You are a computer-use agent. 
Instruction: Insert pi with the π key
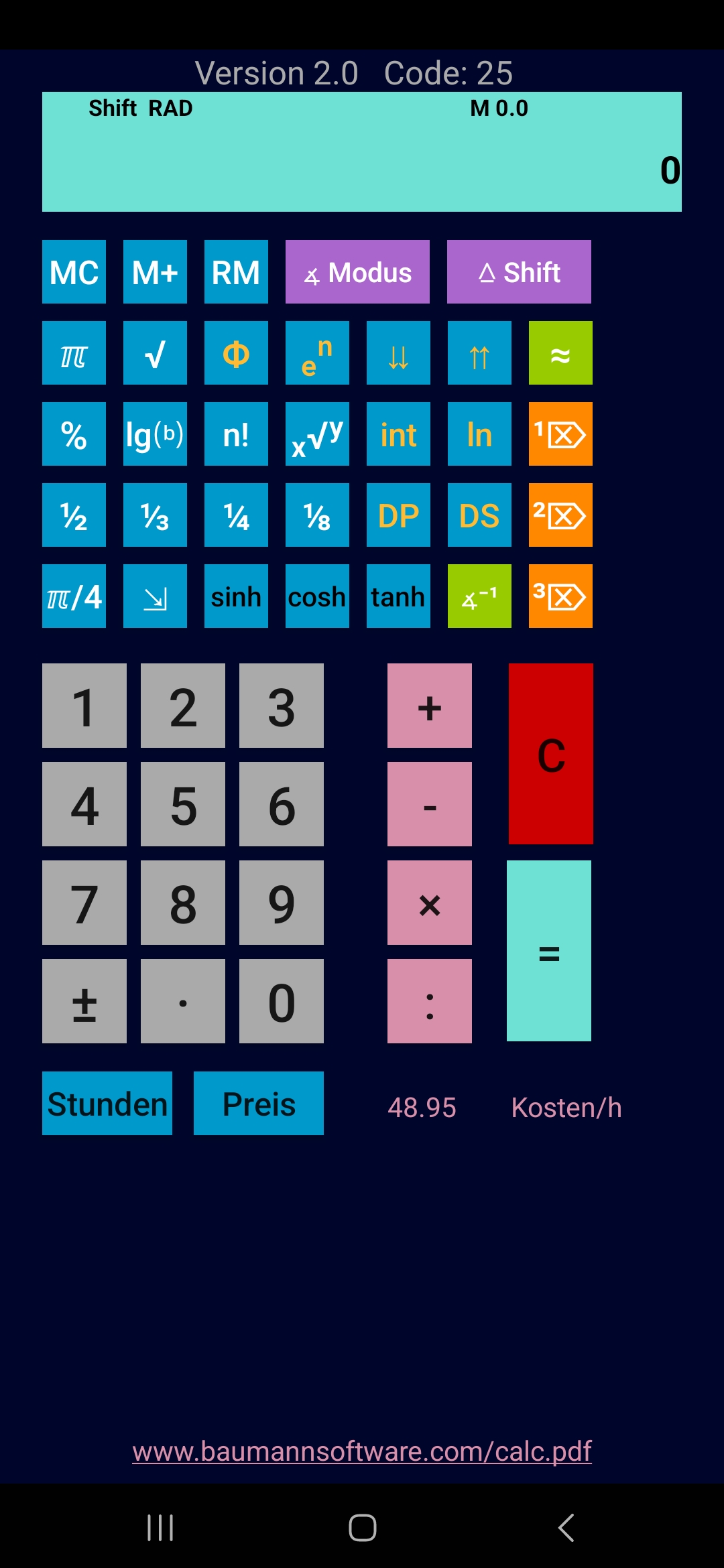pyautogui.click(x=74, y=353)
